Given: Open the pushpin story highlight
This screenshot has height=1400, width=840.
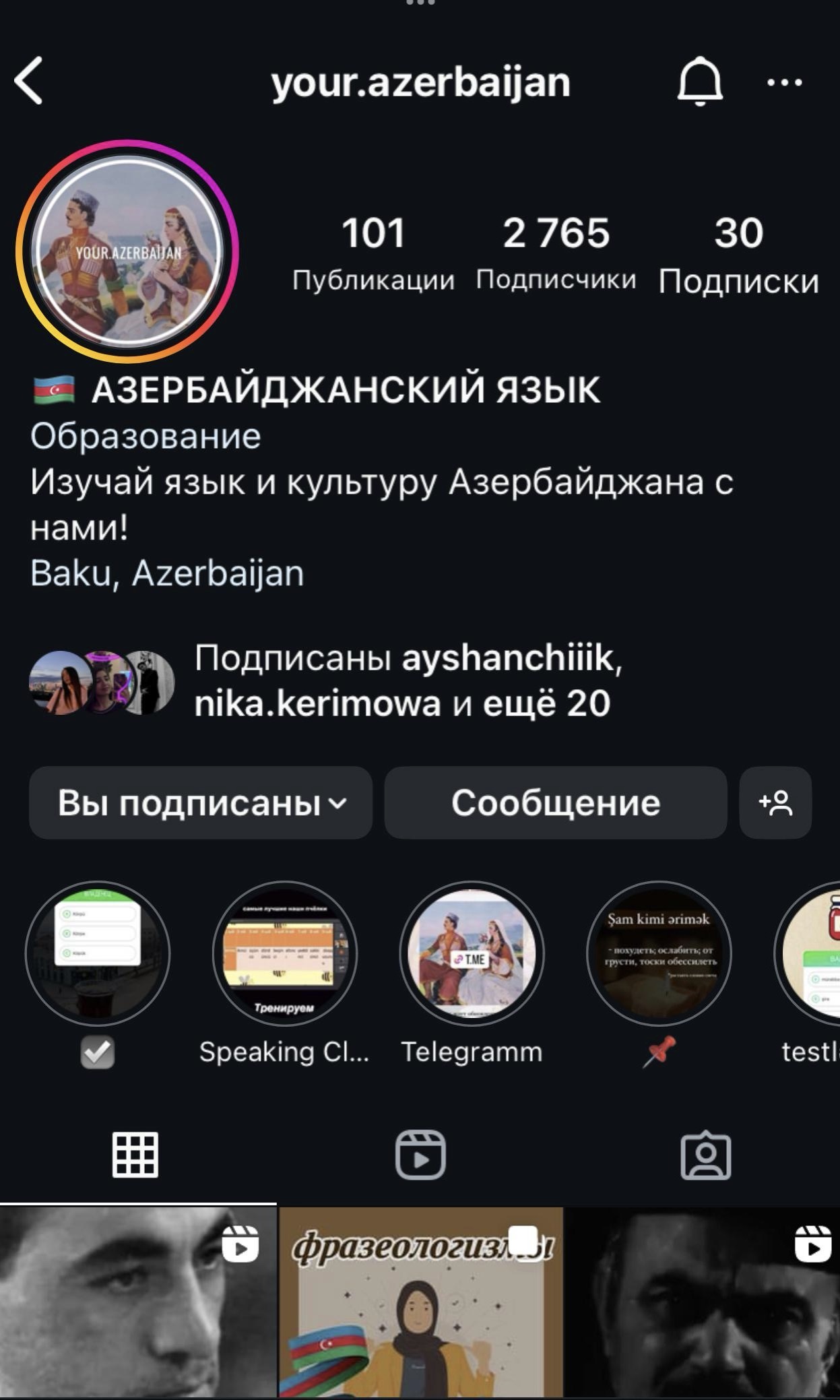Looking at the screenshot, I should click(658, 953).
